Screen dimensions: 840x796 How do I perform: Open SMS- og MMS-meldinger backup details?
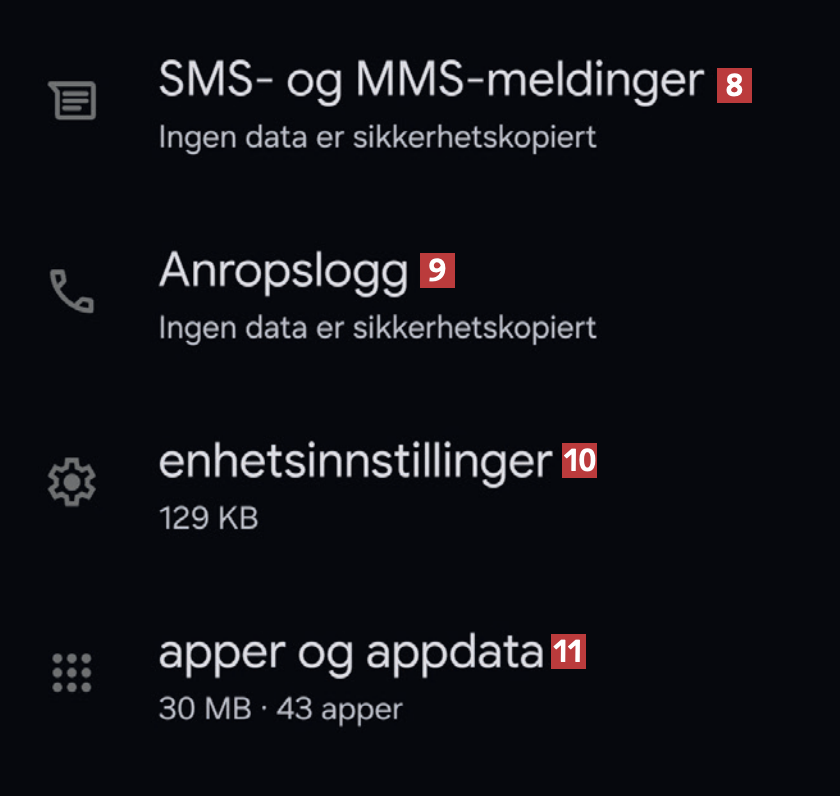pos(430,82)
